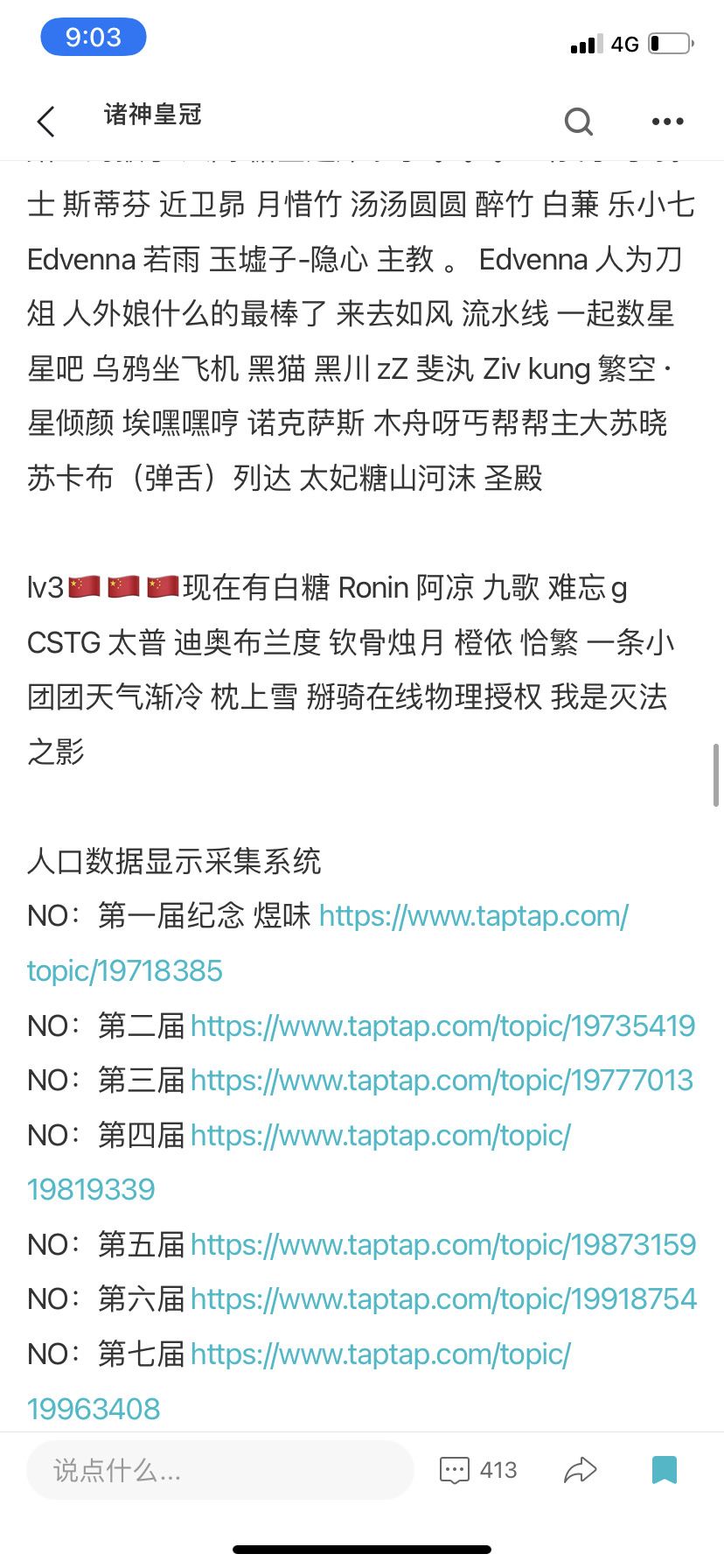Tap the 4G network indicator
724x1568 pixels.
pos(623,43)
